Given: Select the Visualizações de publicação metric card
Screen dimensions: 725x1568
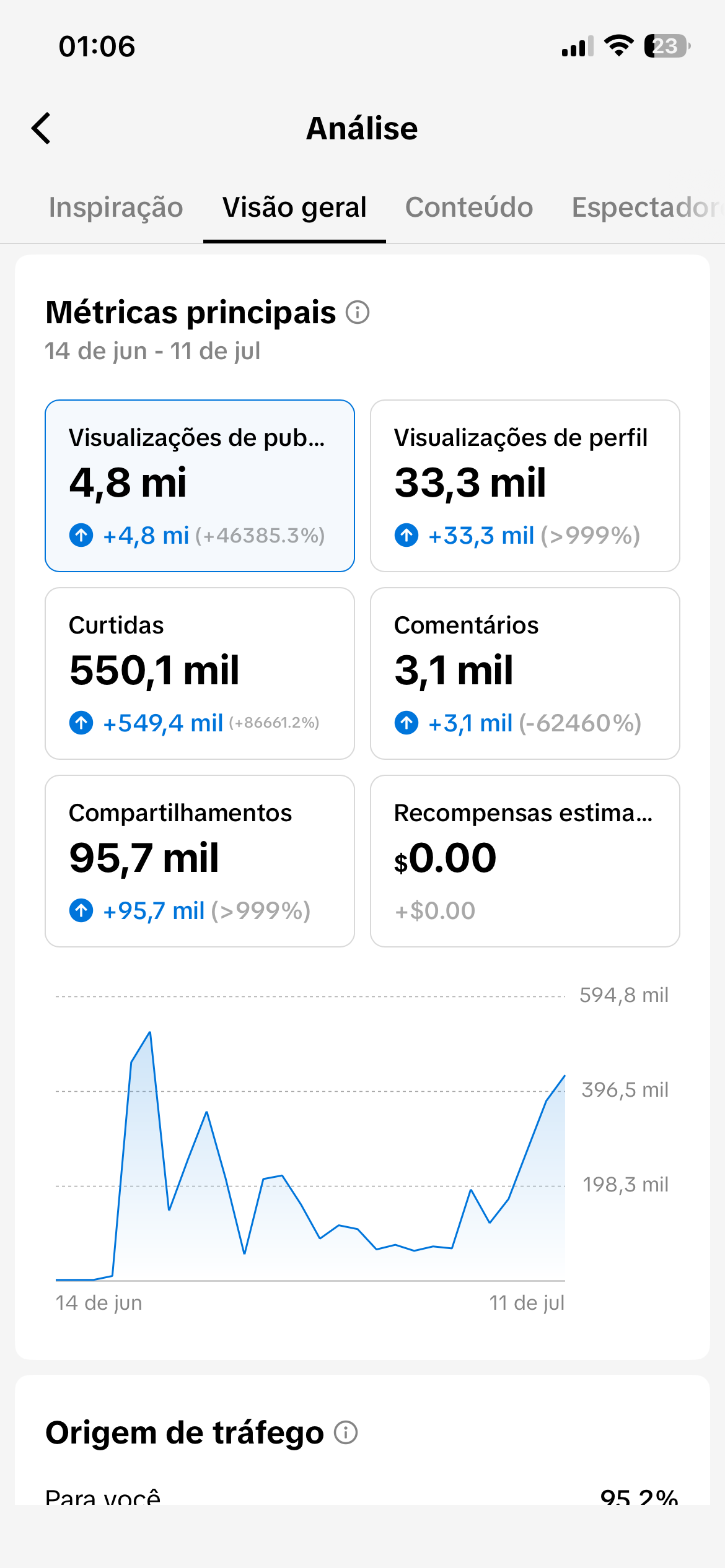Looking at the screenshot, I should pyautogui.click(x=200, y=486).
